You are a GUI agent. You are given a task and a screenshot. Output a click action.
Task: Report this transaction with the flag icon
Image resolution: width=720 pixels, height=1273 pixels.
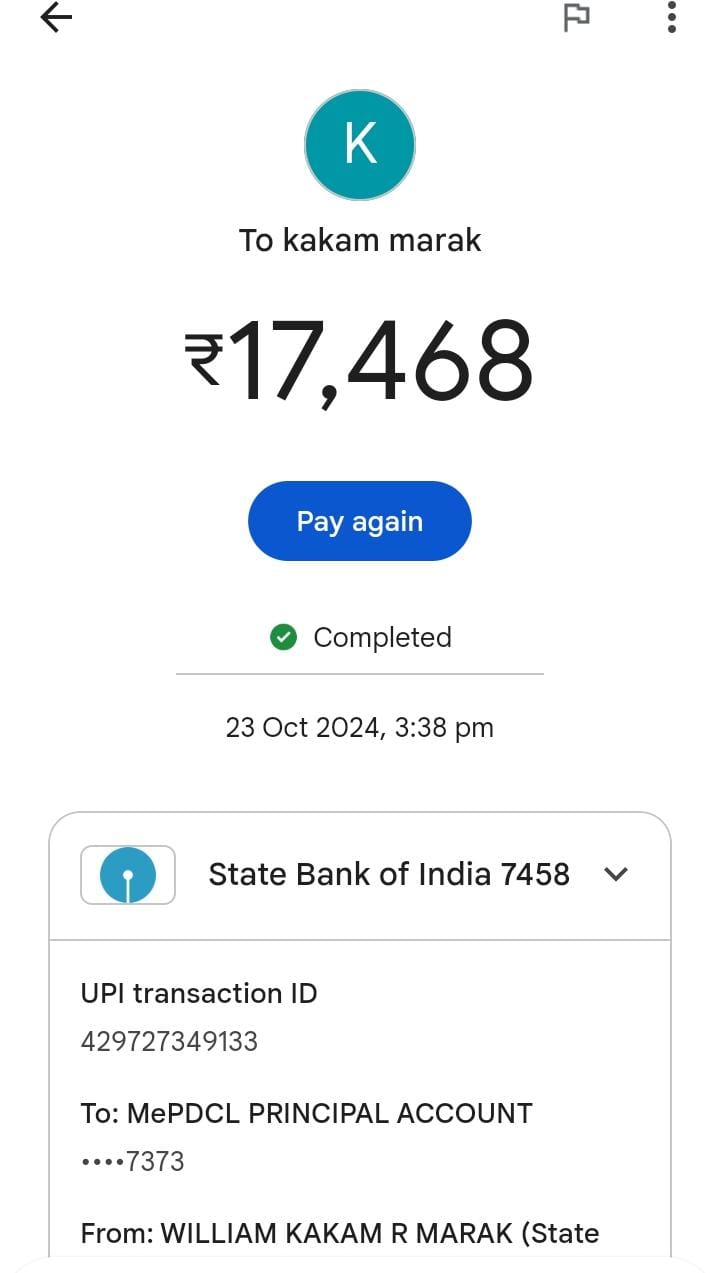click(x=577, y=18)
